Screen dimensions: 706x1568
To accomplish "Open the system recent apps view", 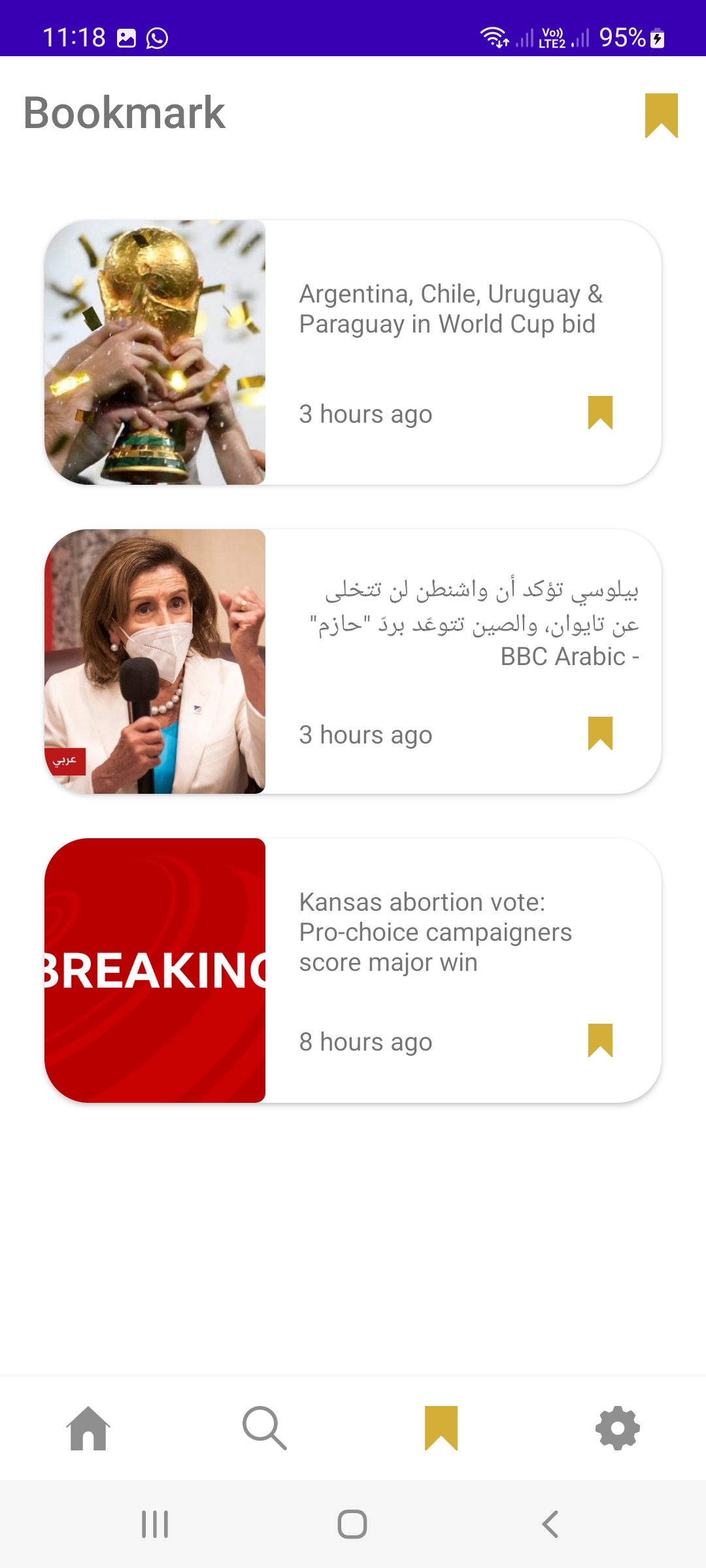I will point(155,1524).
